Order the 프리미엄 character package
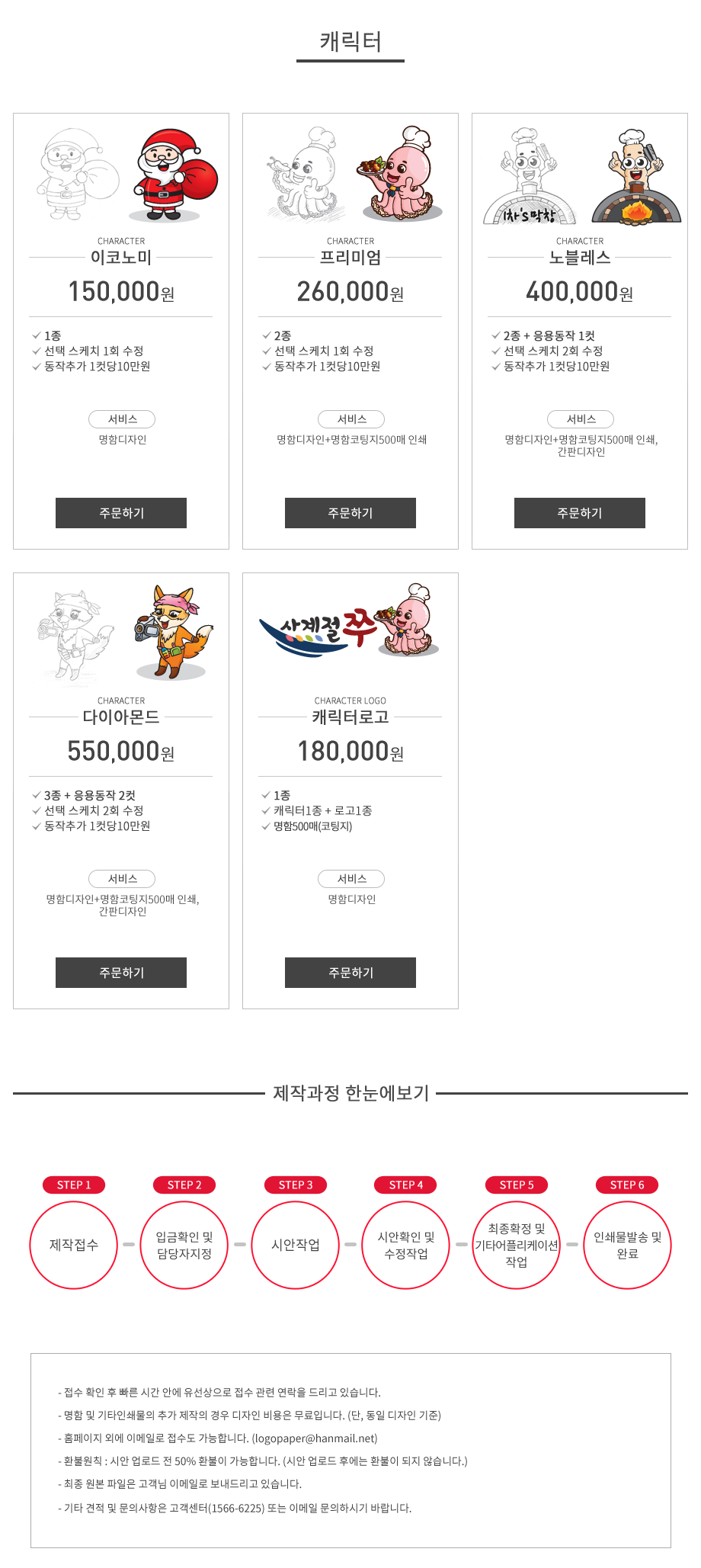 (x=350, y=513)
